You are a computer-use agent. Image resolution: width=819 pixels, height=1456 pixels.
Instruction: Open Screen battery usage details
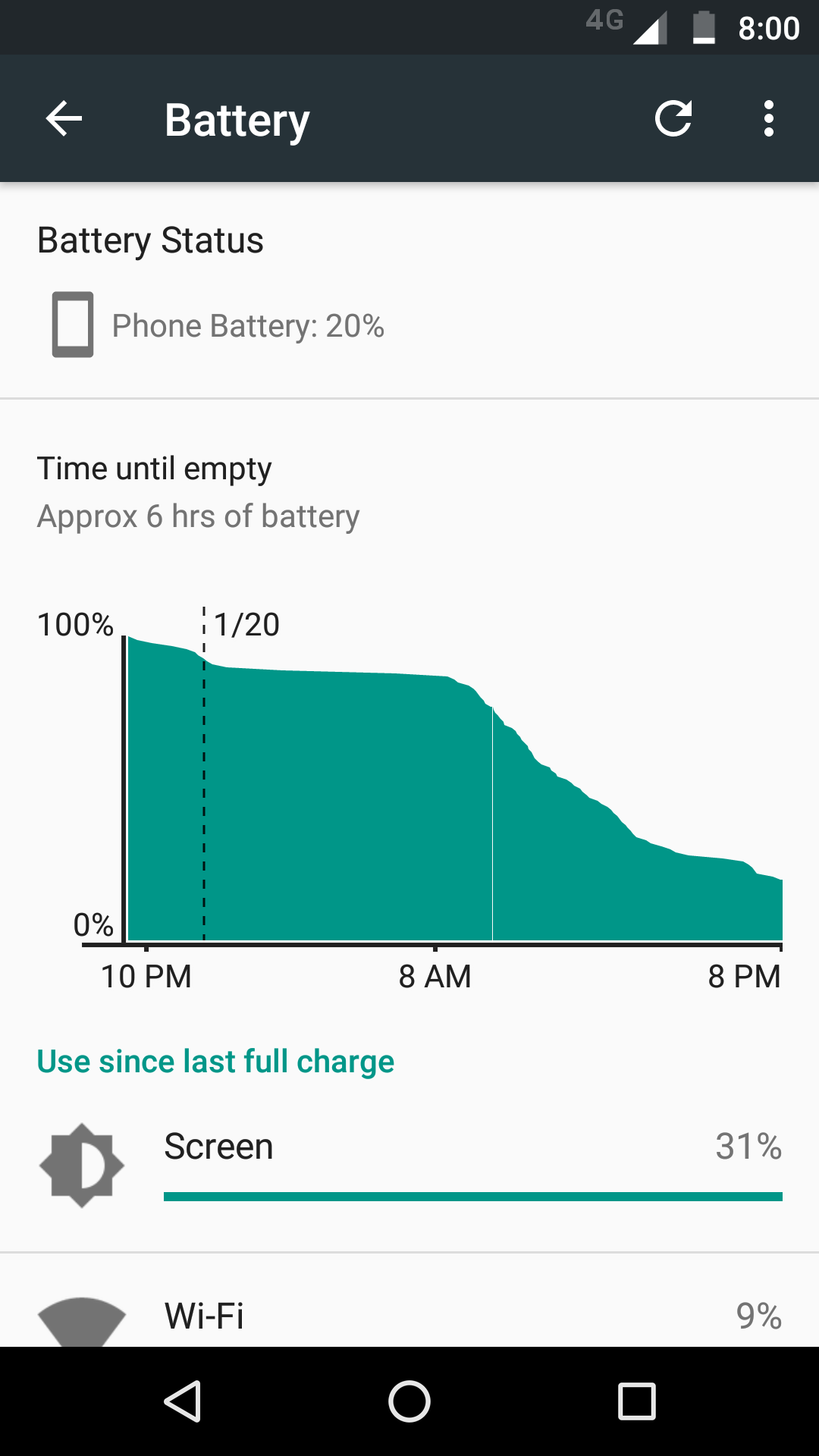click(409, 1166)
